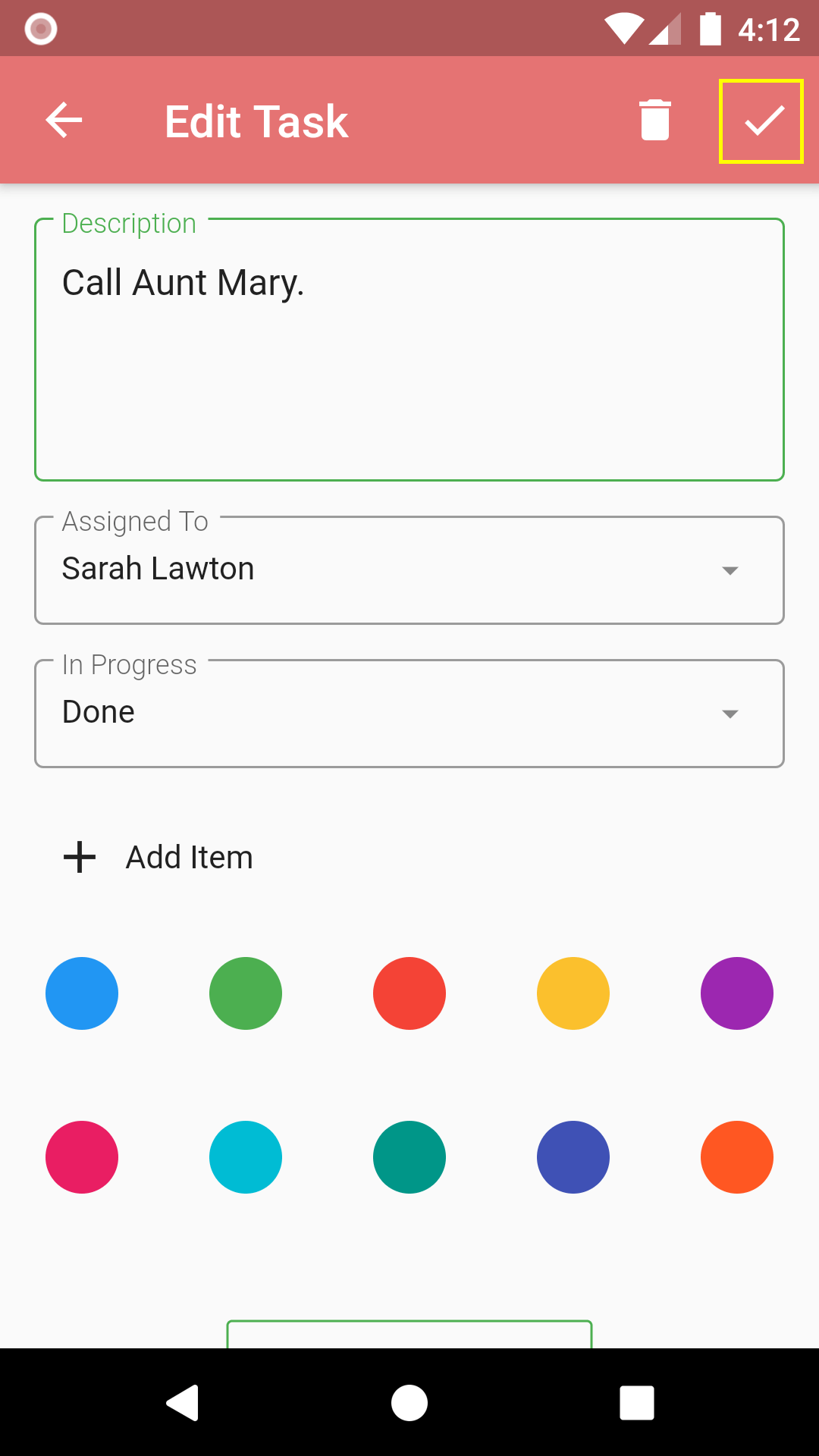Select the cyan color swatch
Viewport: 819px width, 1456px height.
tap(246, 1157)
